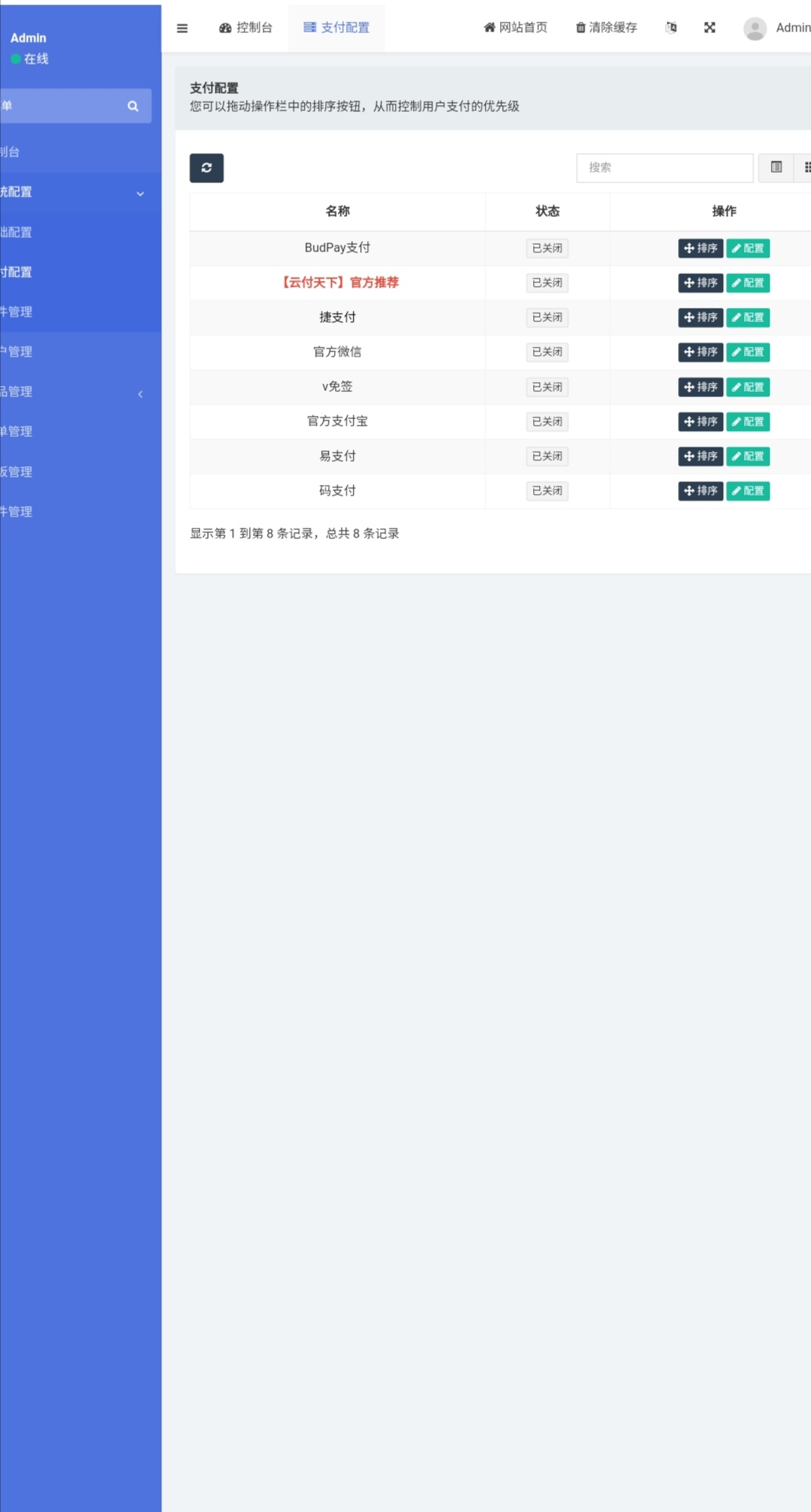Tap the sidebar menu search icon
Image resolution: width=811 pixels, height=1512 pixels.
pyautogui.click(x=133, y=107)
